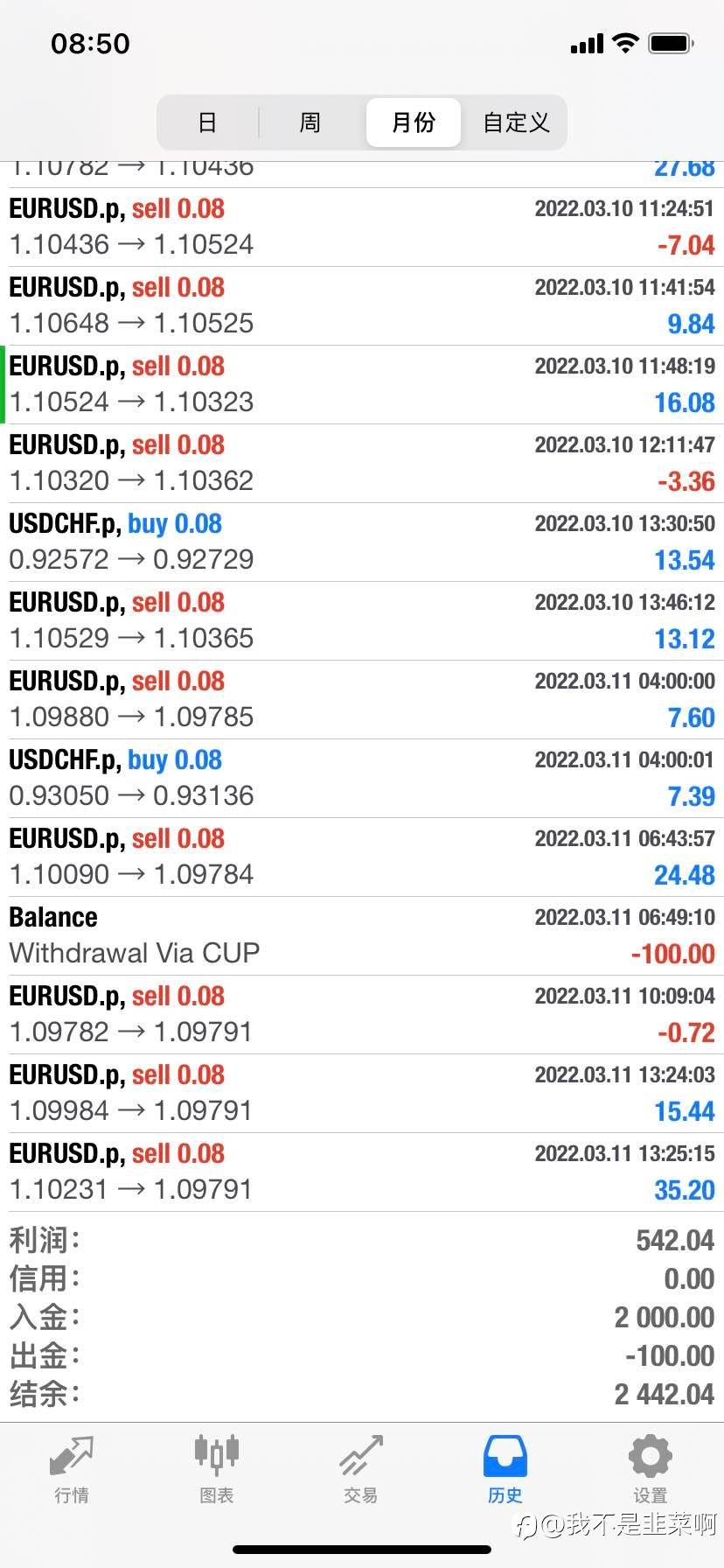Expand the USDCHF.p buy trade with 13.54 profit
This screenshot has width=724, height=1568.
362,542
